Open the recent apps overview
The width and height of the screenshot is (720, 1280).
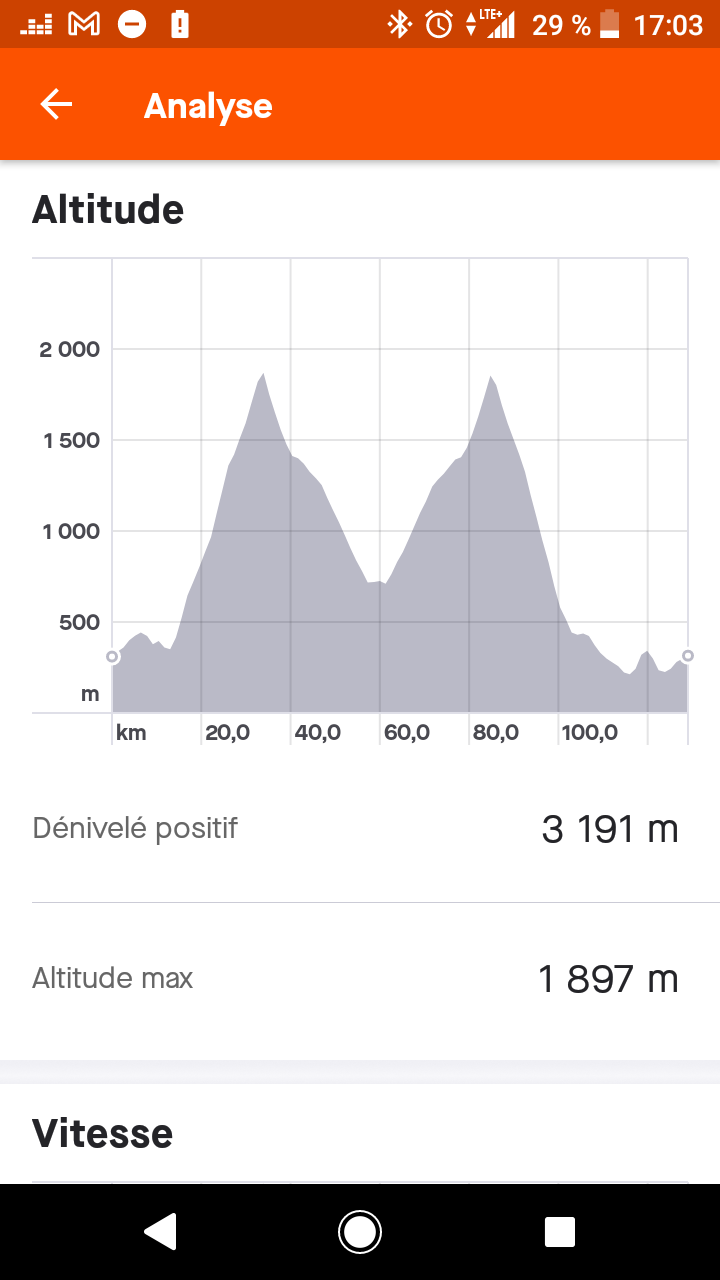(559, 1231)
